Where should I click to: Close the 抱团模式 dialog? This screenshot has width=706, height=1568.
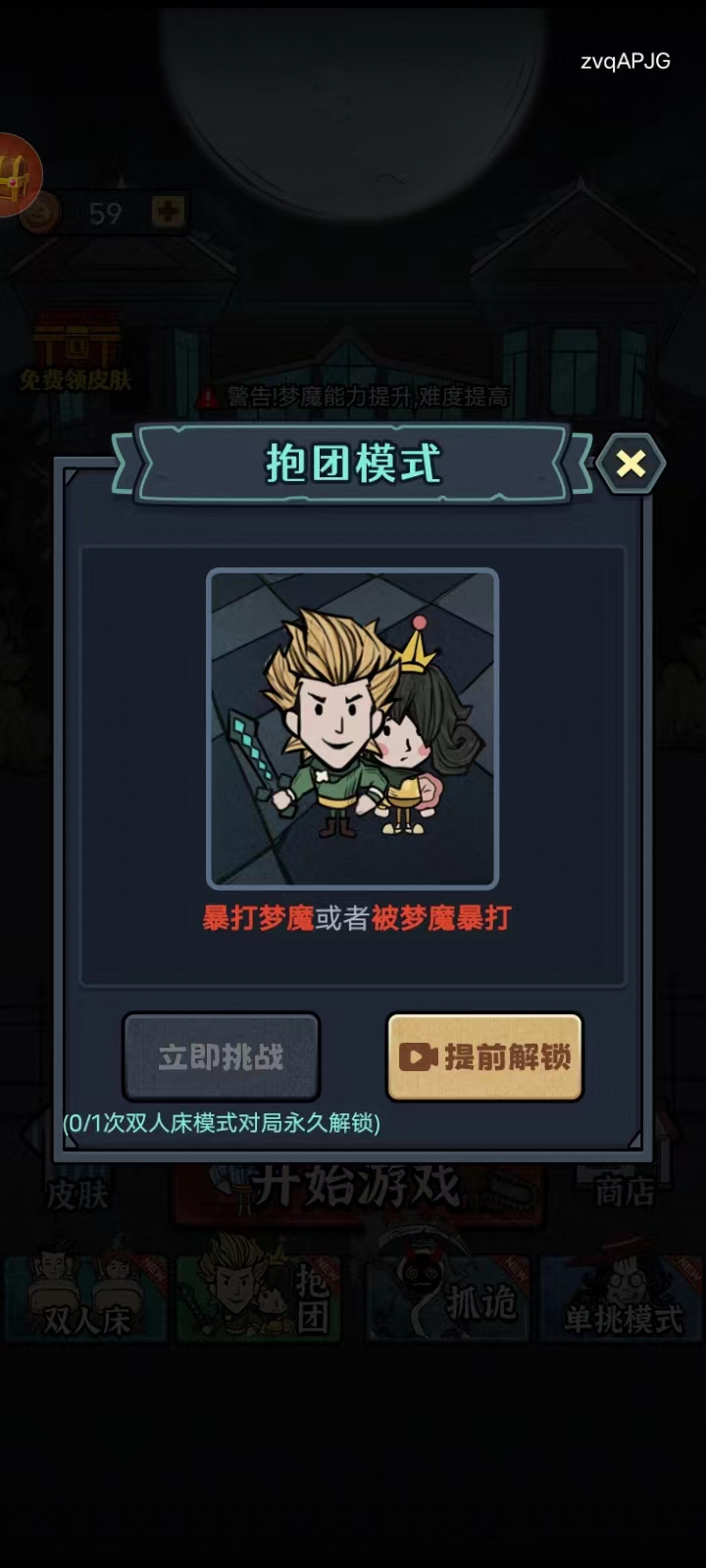pyautogui.click(x=630, y=464)
